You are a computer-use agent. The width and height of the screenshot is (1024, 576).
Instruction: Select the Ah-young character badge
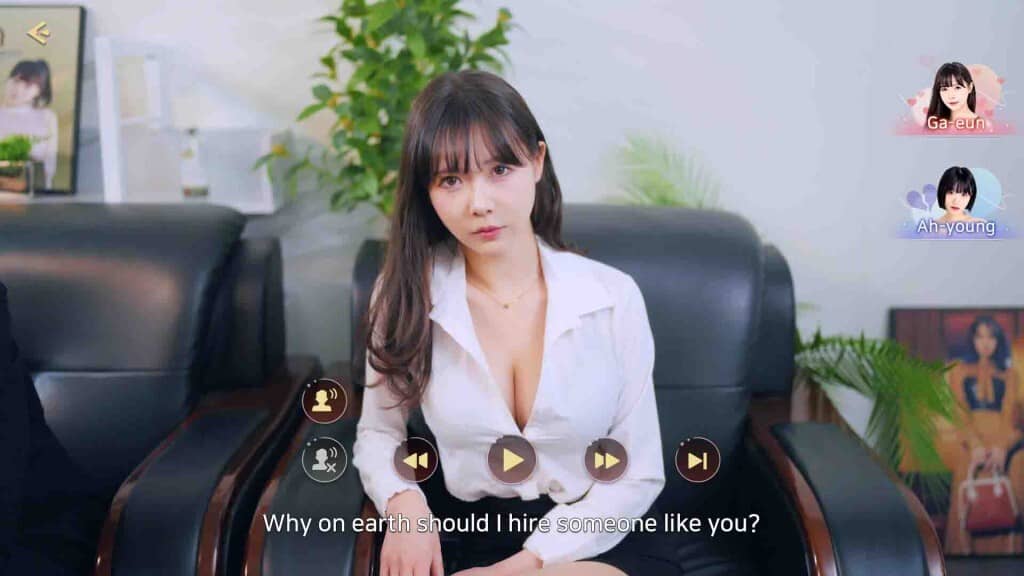(958, 202)
